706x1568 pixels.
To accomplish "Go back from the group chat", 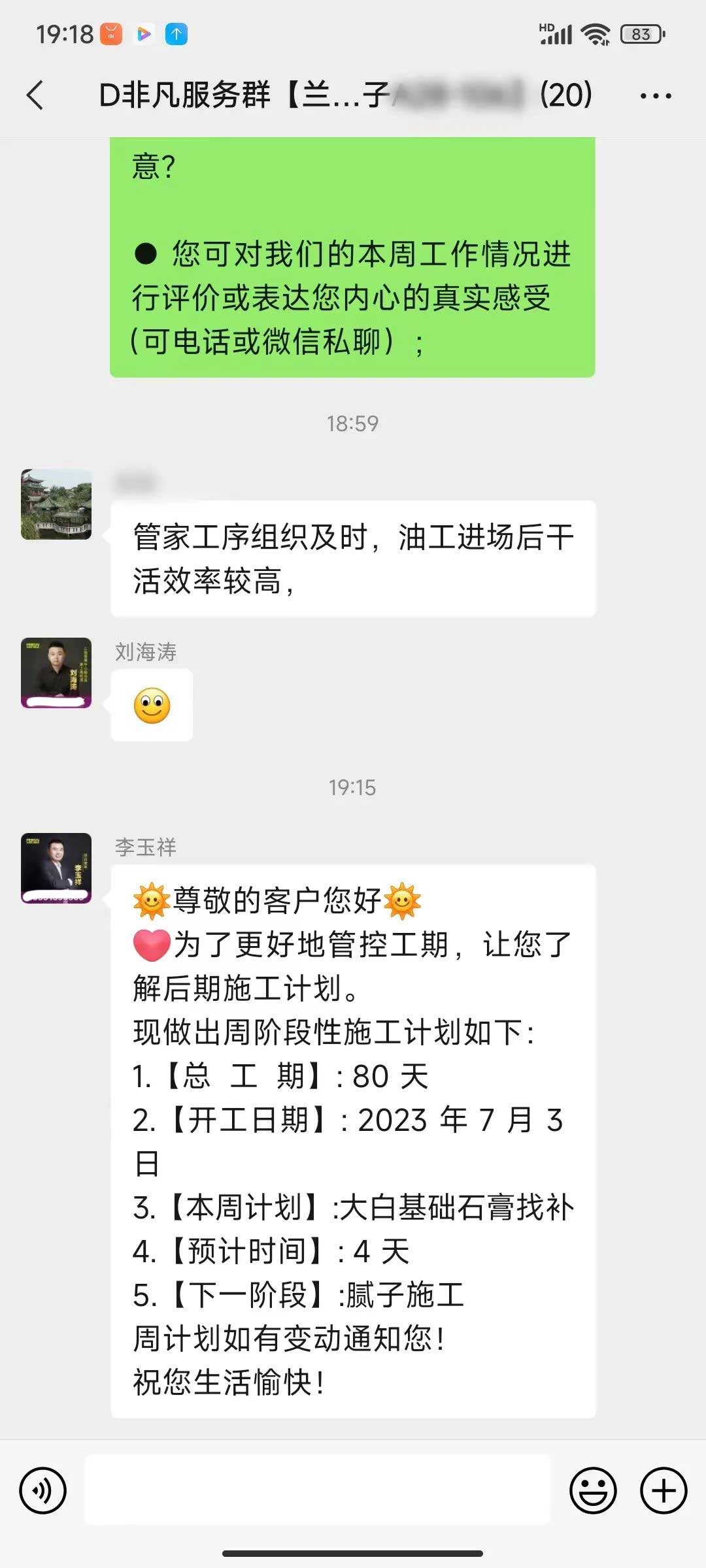I will [35, 95].
